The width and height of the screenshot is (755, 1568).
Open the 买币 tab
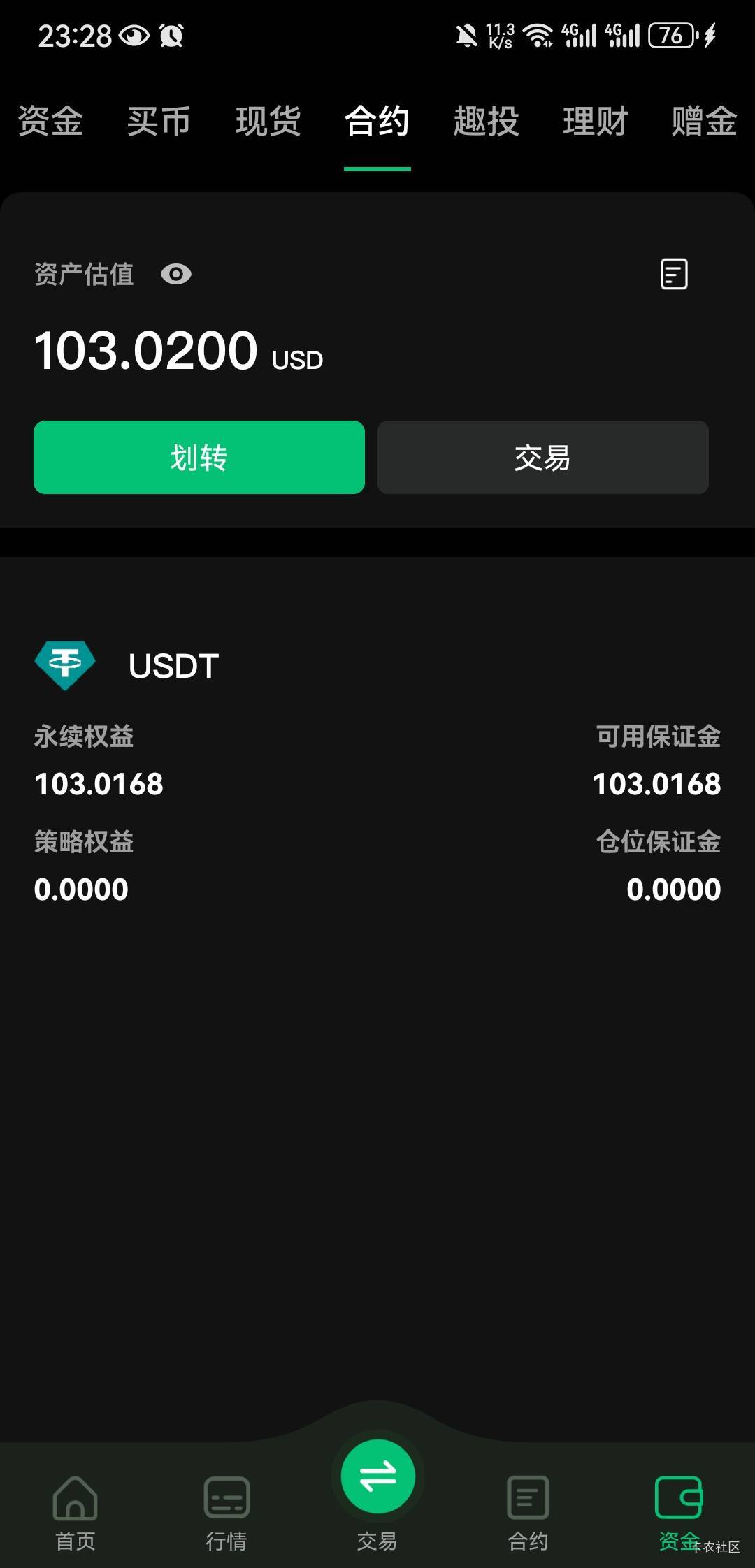tap(159, 122)
